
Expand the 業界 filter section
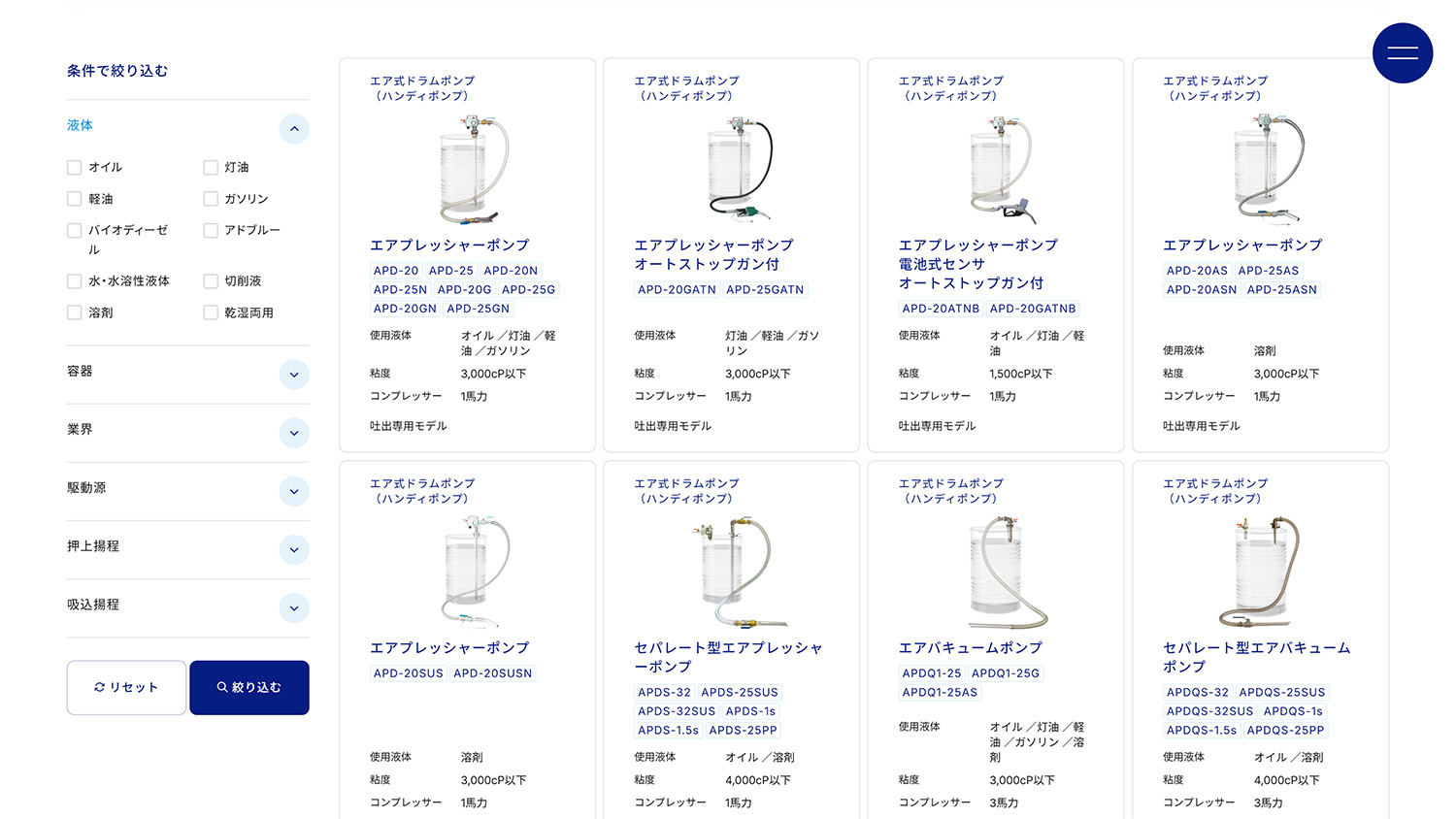coord(294,433)
